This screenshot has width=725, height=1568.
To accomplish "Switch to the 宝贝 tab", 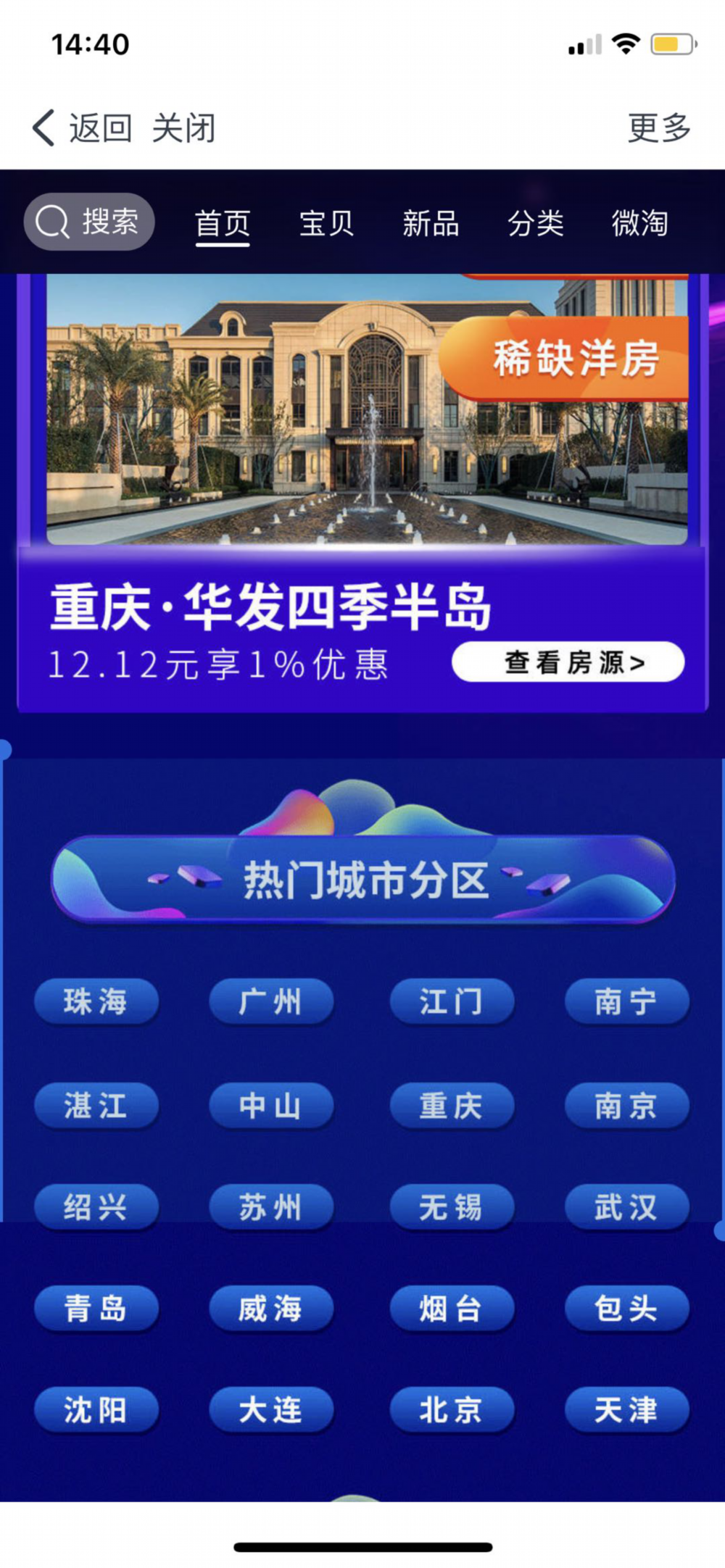I will coord(326,223).
